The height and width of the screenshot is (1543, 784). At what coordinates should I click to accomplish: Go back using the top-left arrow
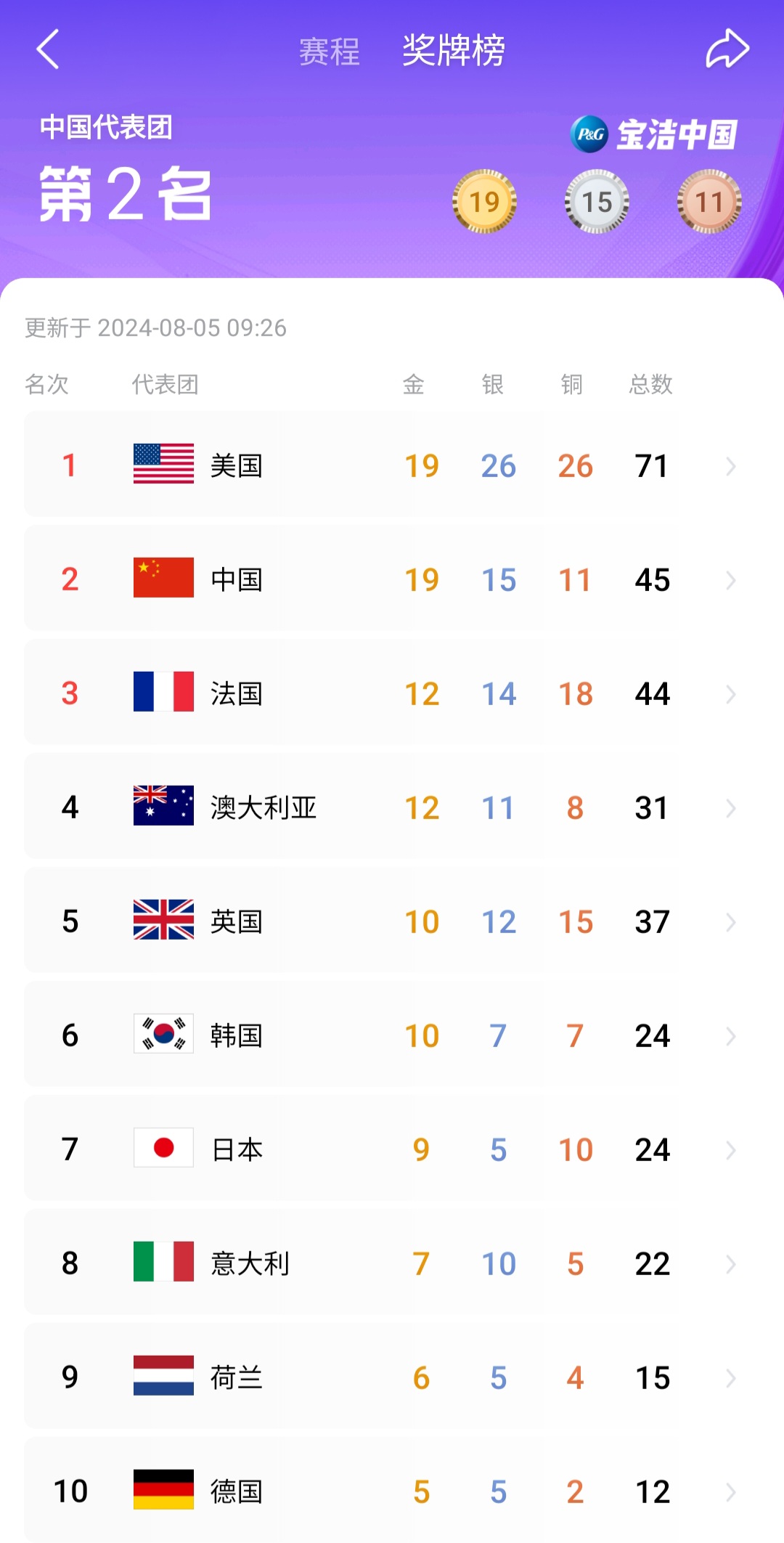tap(48, 49)
